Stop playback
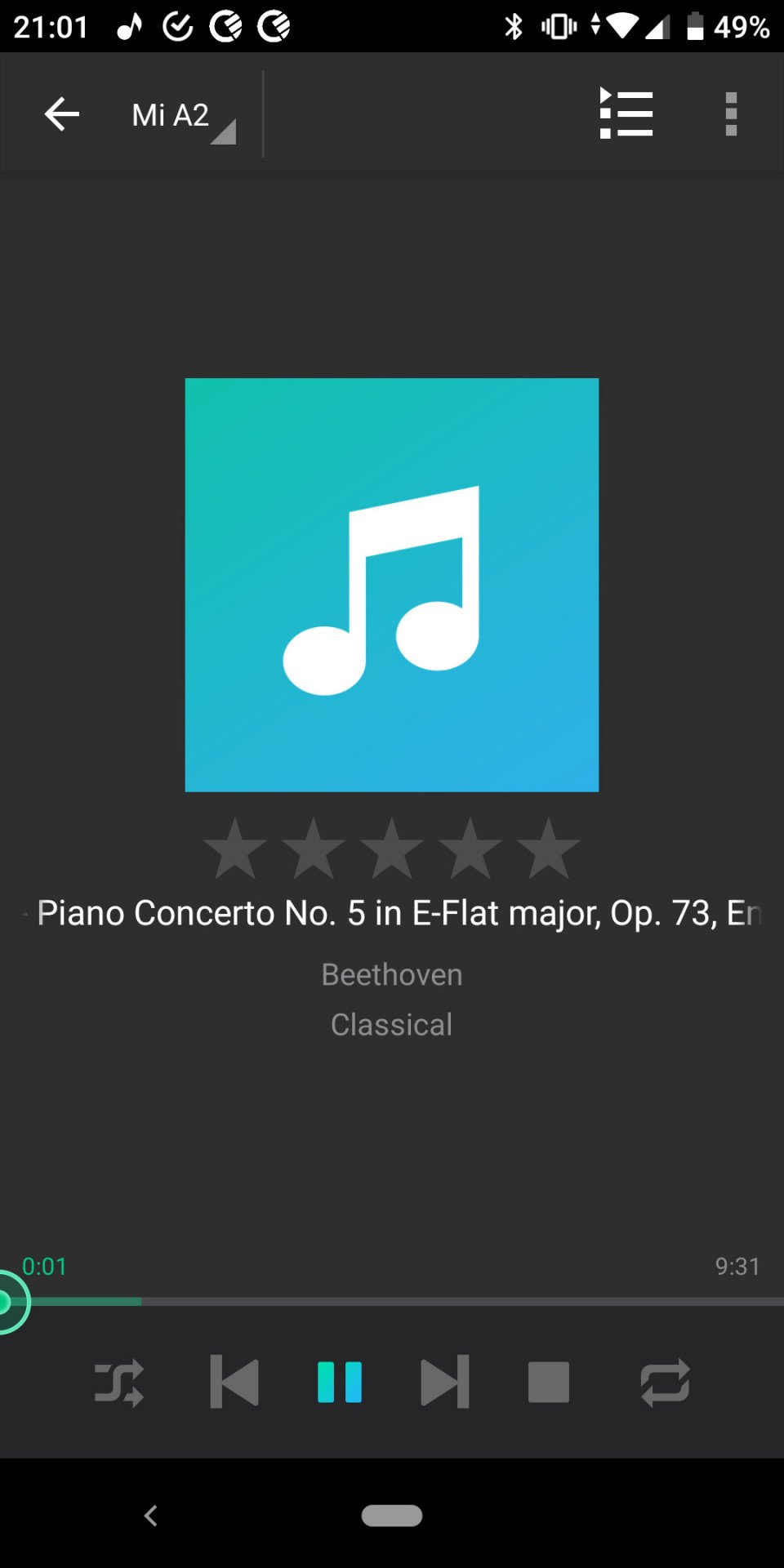 [549, 1382]
